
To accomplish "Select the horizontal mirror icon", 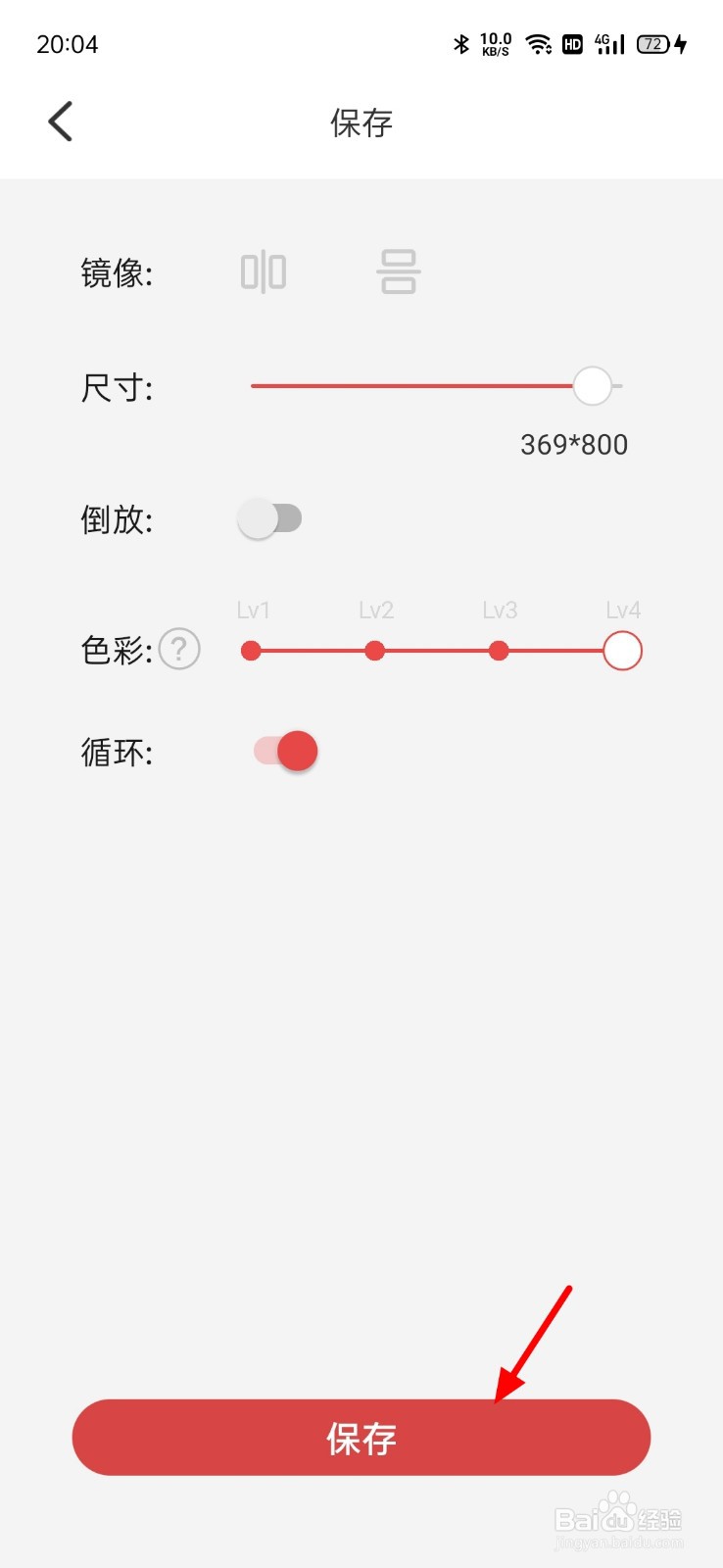I will pyautogui.click(x=263, y=271).
